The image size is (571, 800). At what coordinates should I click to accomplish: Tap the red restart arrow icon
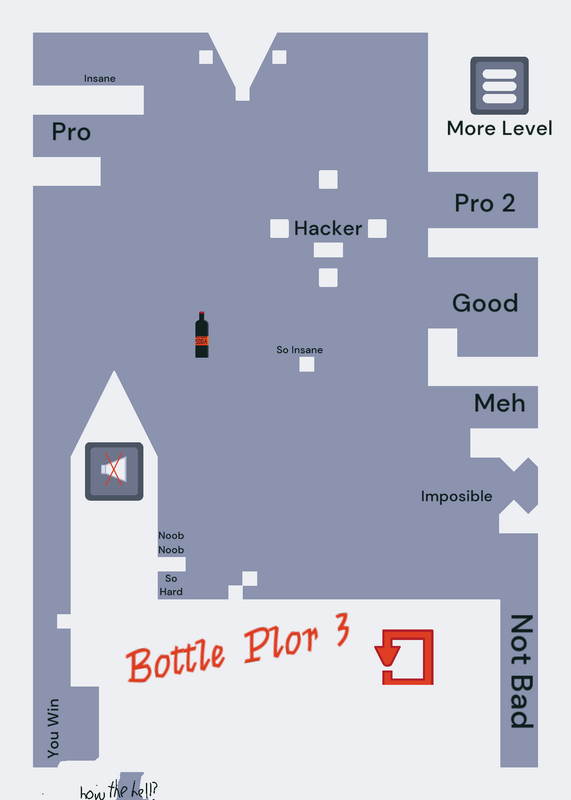pos(404,657)
